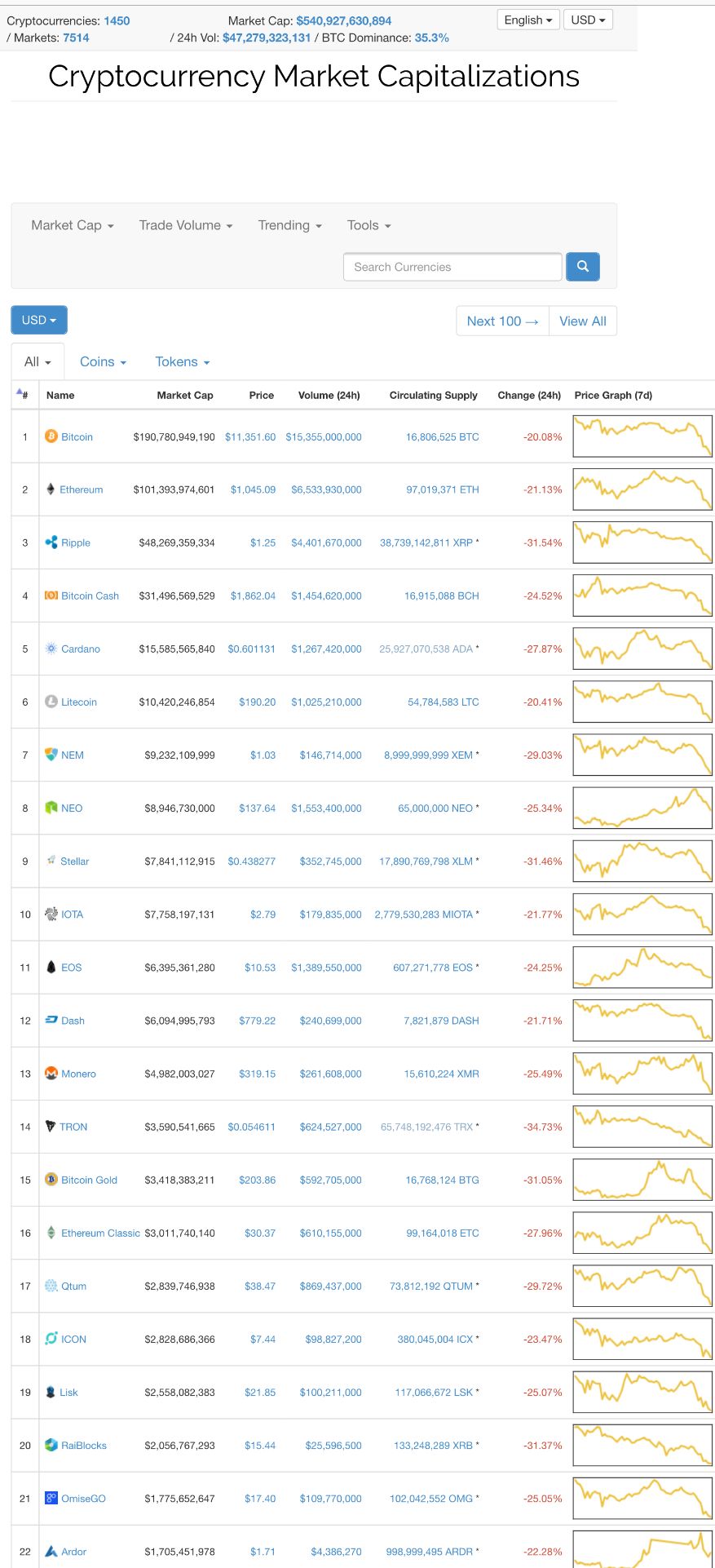
Task: Open the Bitcoin currency page
Action: [77, 437]
